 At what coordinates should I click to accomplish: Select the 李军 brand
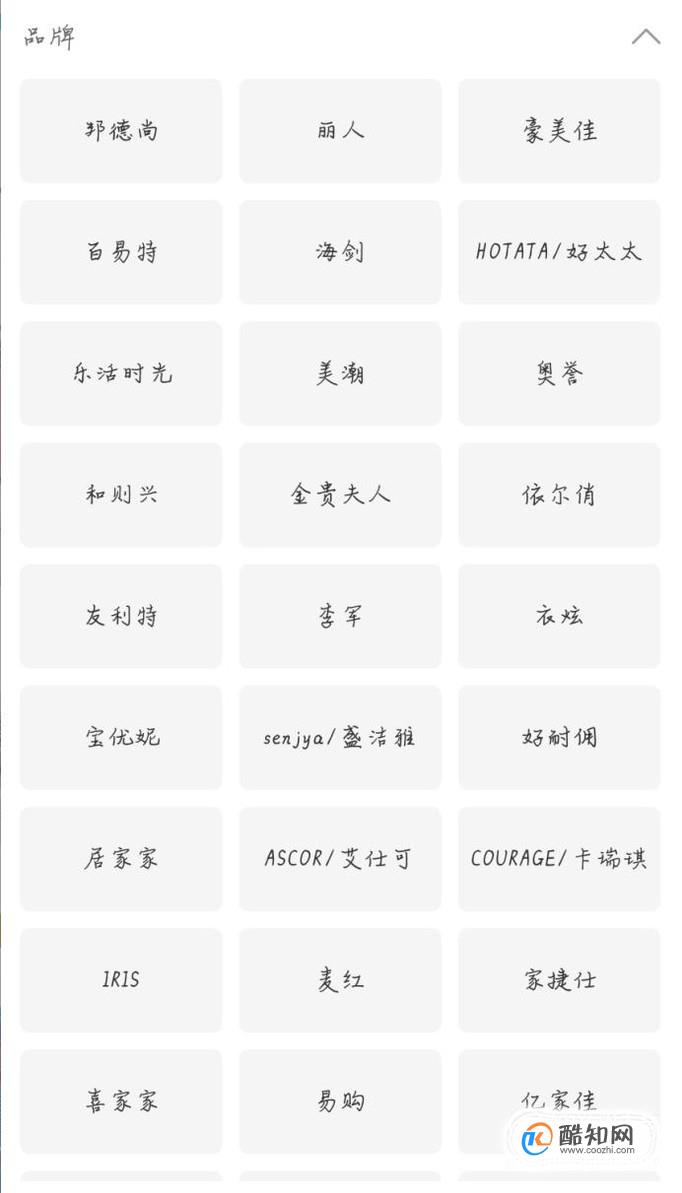click(340, 616)
